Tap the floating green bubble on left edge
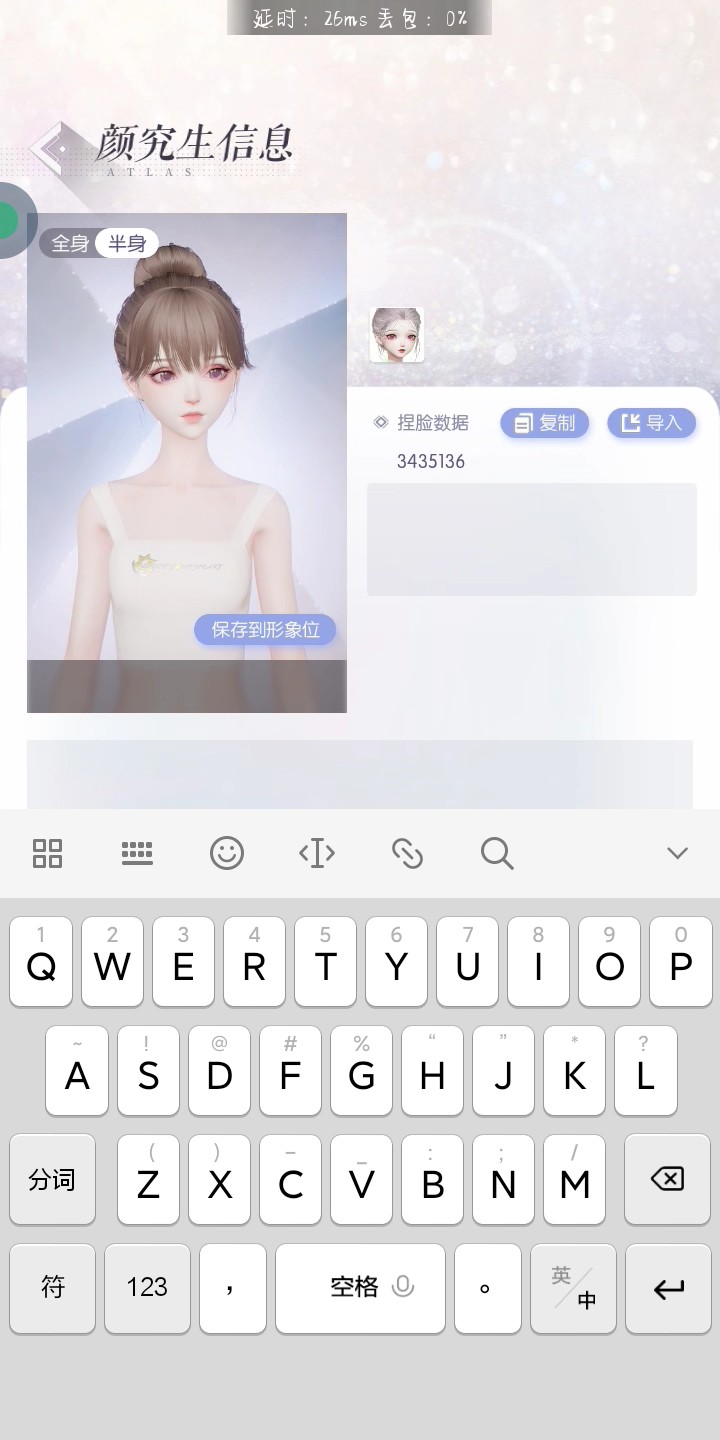720x1440 pixels. click(x=10, y=221)
